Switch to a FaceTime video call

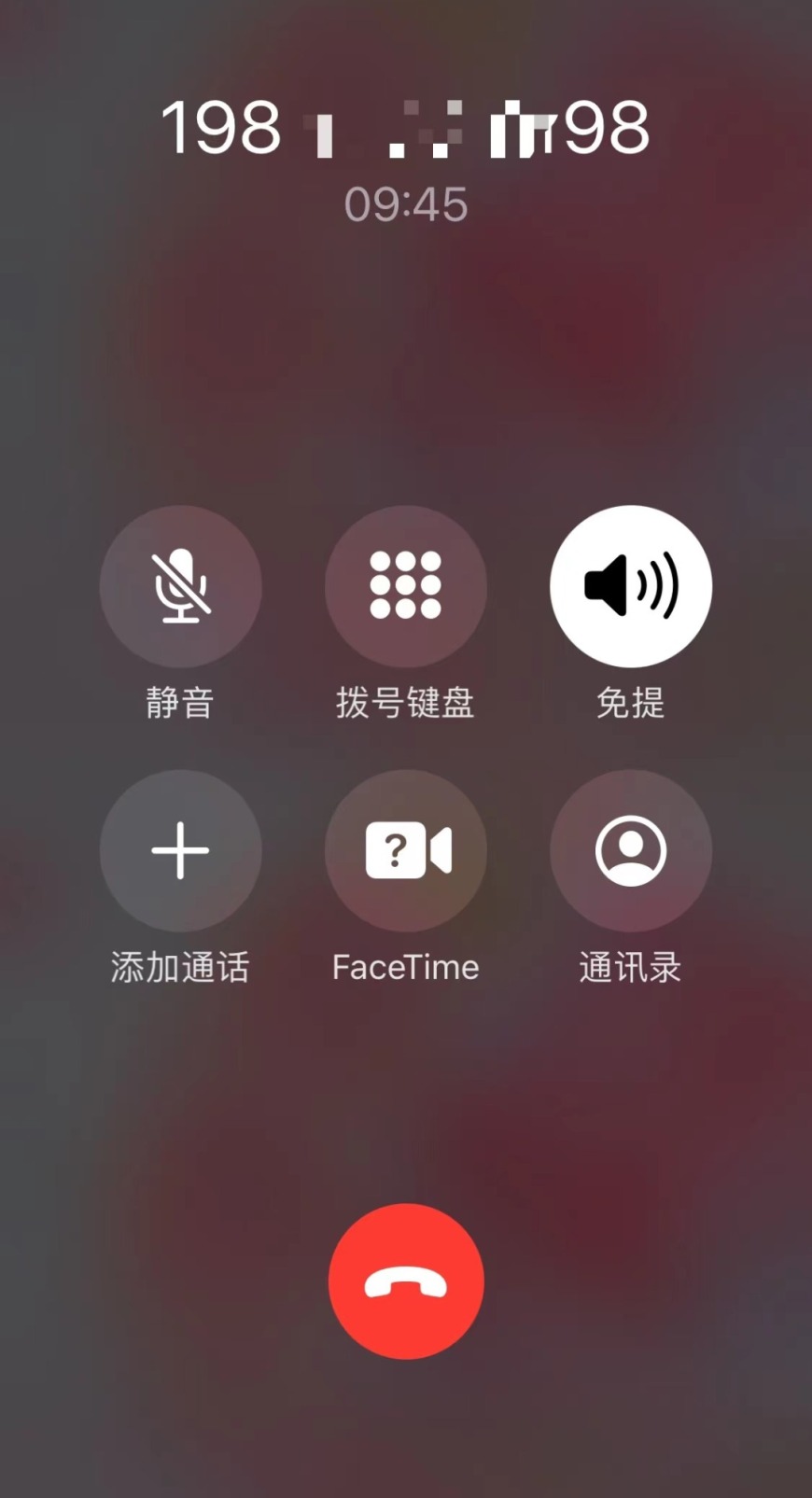405,850
